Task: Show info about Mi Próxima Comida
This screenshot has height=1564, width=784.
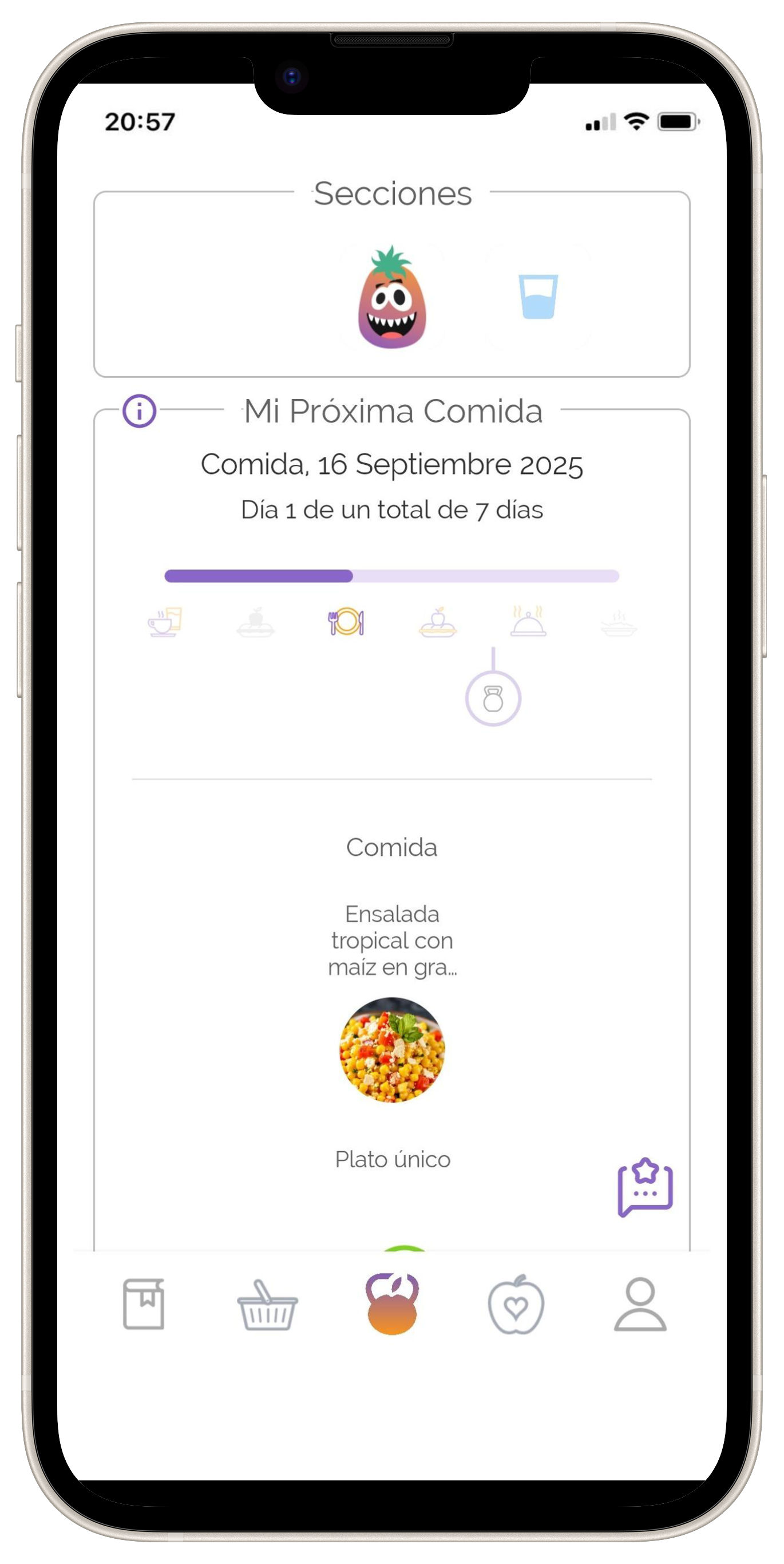Action: pyautogui.click(x=139, y=411)
